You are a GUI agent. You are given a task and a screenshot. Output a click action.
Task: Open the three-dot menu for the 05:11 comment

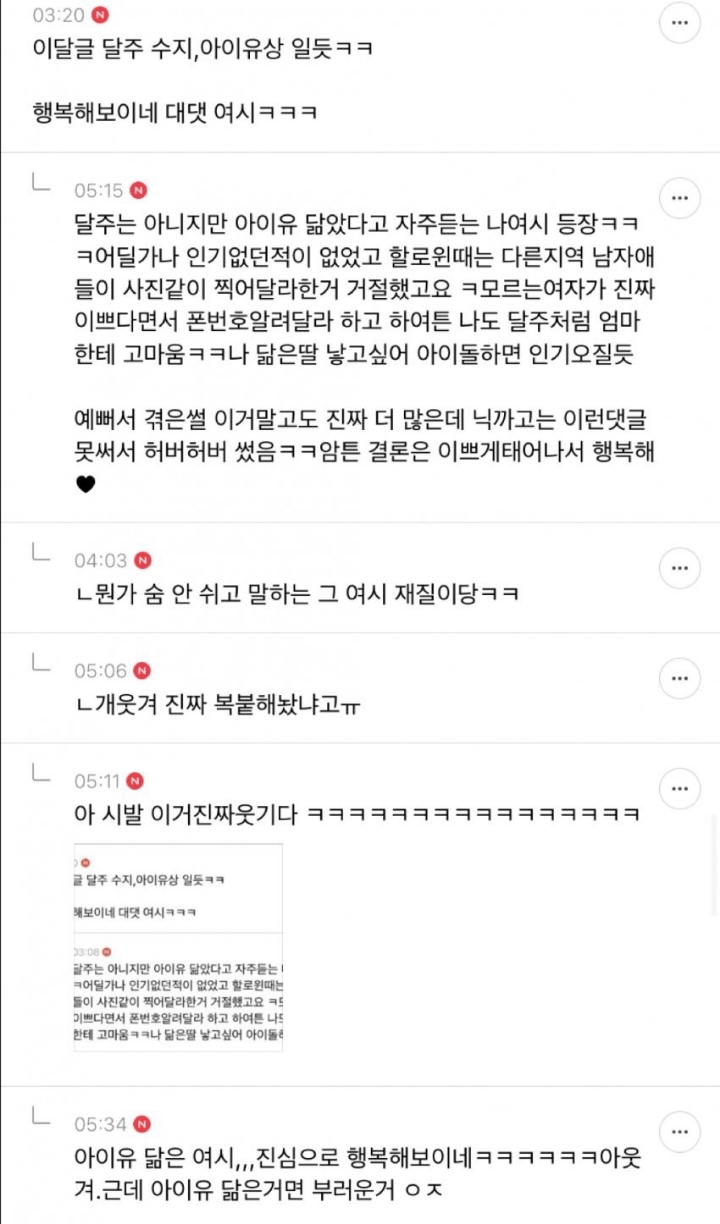tap(680, 789)
